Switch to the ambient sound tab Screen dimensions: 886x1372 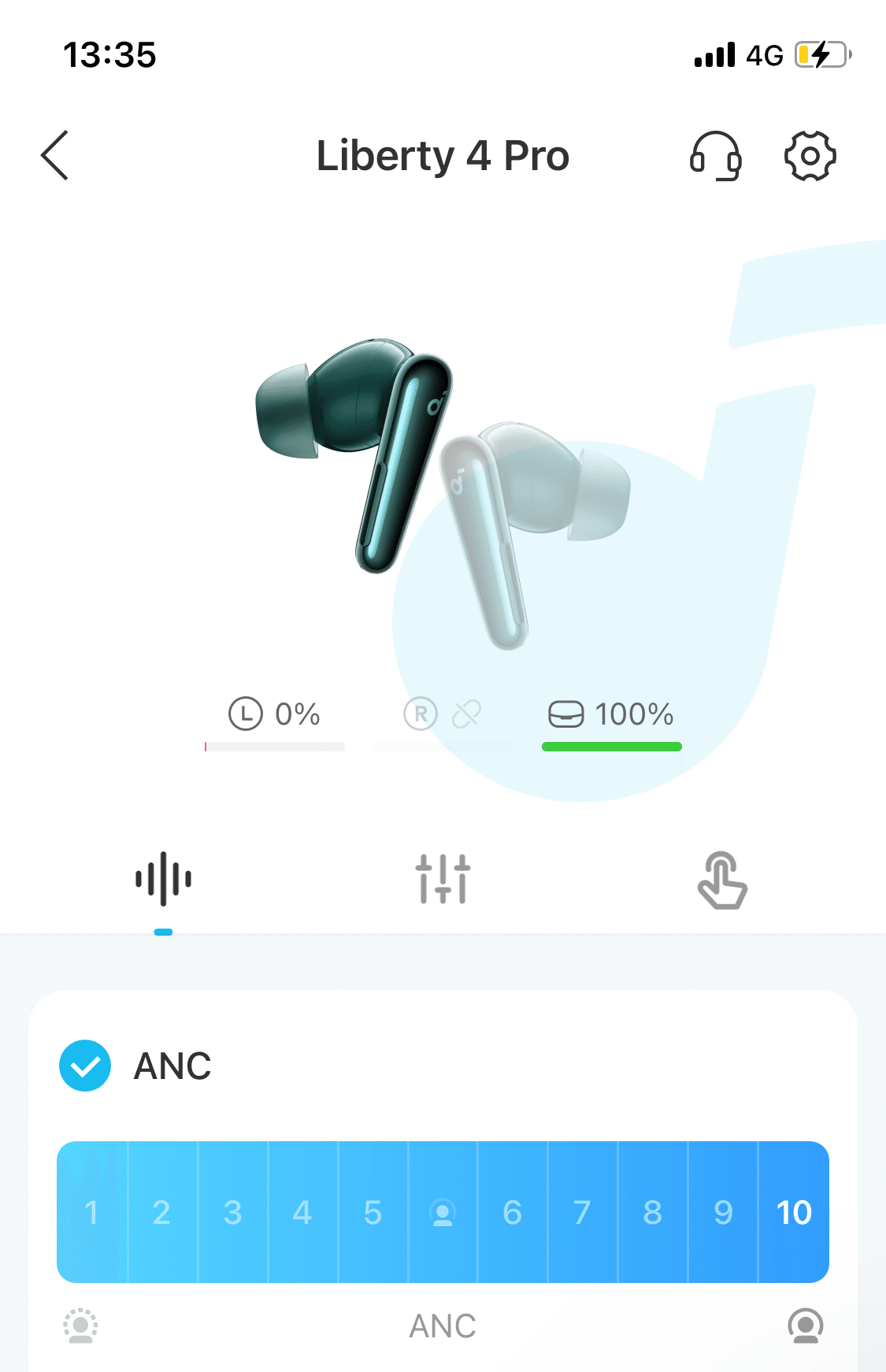click(x=163, y=879)
